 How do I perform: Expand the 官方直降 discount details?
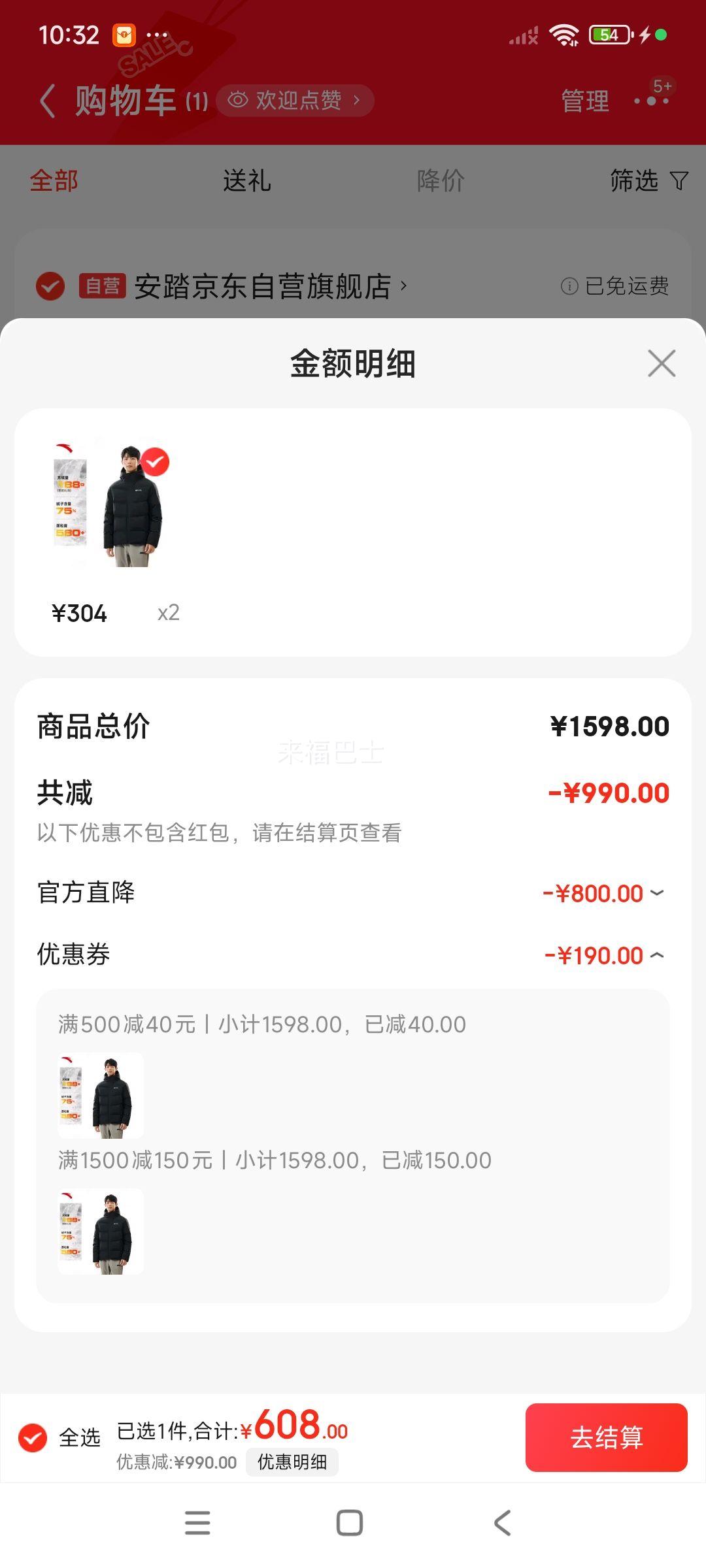(x=657, y=892)
